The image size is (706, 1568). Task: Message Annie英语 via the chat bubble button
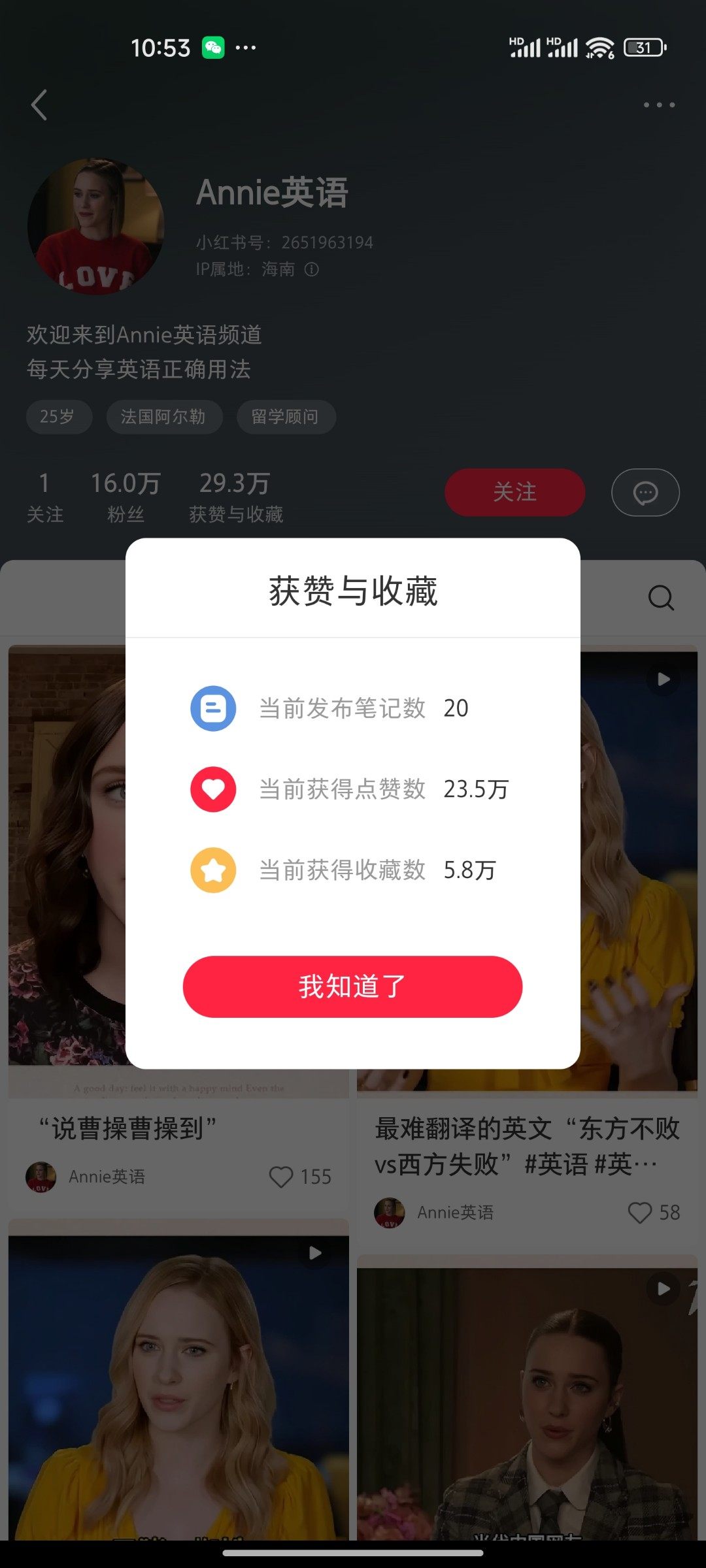(x=645, y=492)
